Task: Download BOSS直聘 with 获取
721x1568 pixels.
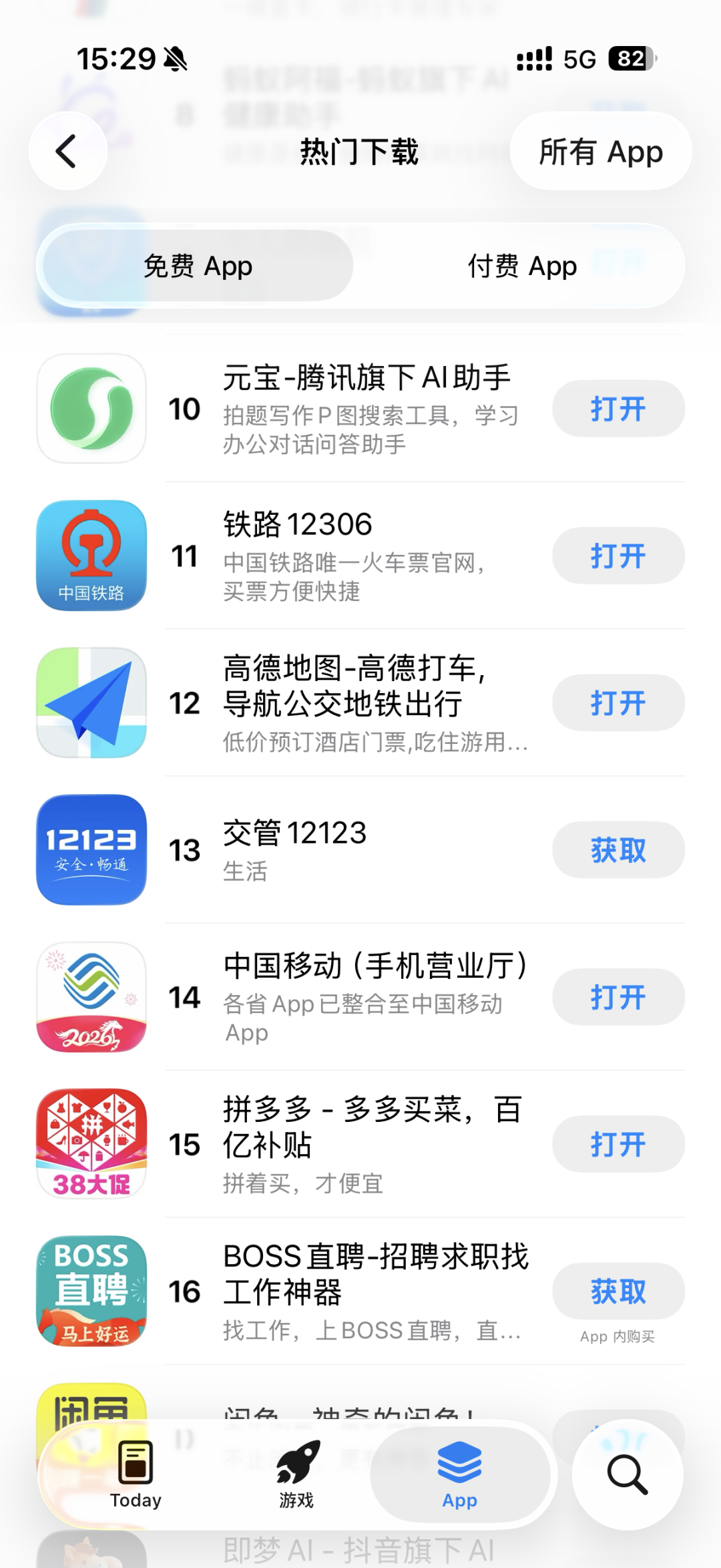Action: point(618,1291)
